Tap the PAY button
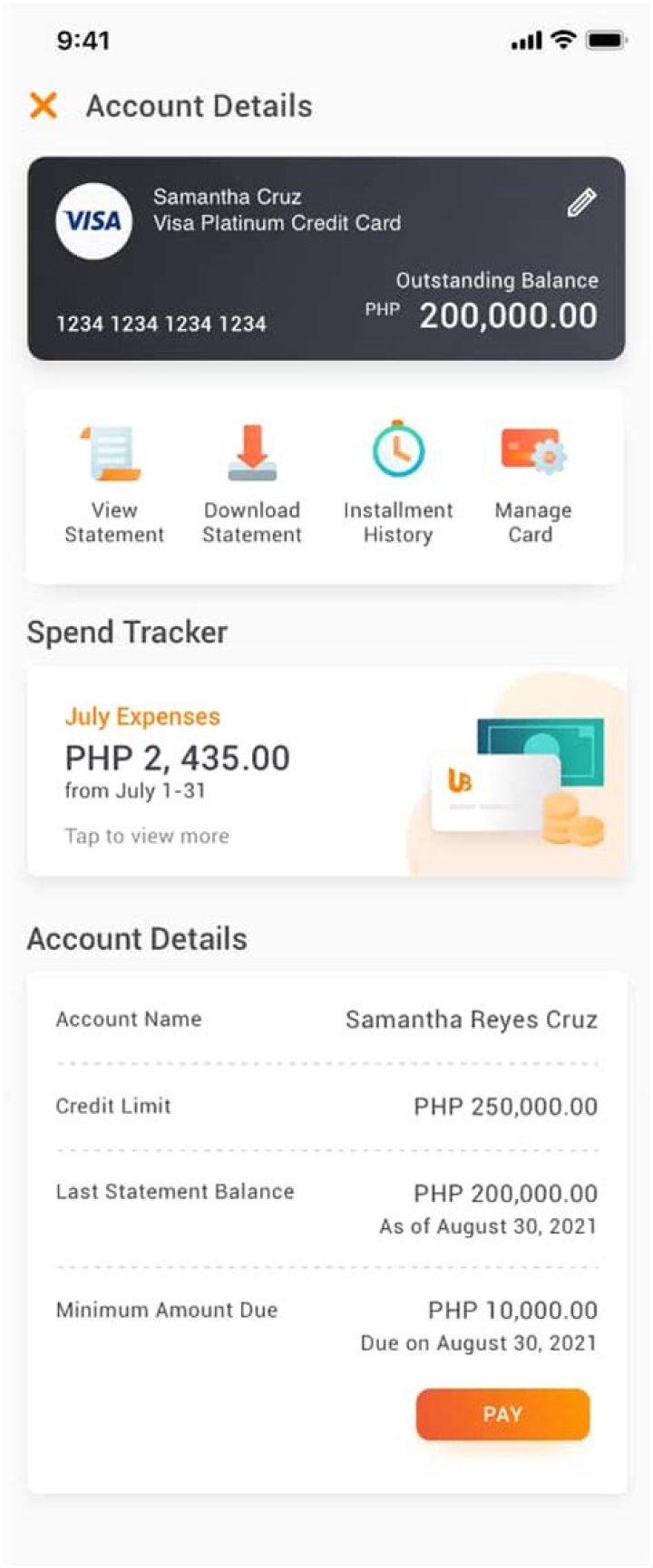This screenshot has width=653, height=1568. click(502, 1415)
